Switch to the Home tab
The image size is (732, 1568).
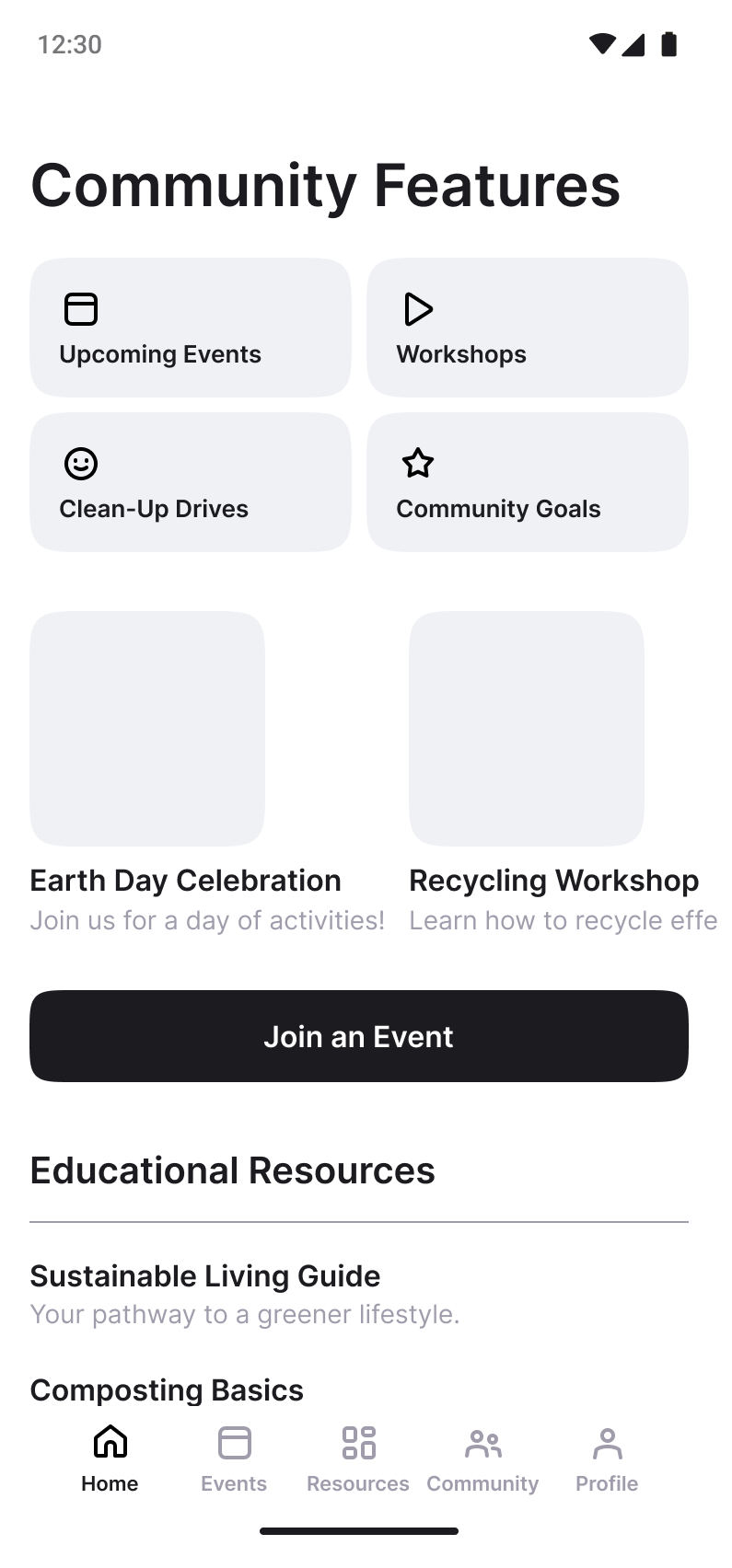[x=110, y=1458]
